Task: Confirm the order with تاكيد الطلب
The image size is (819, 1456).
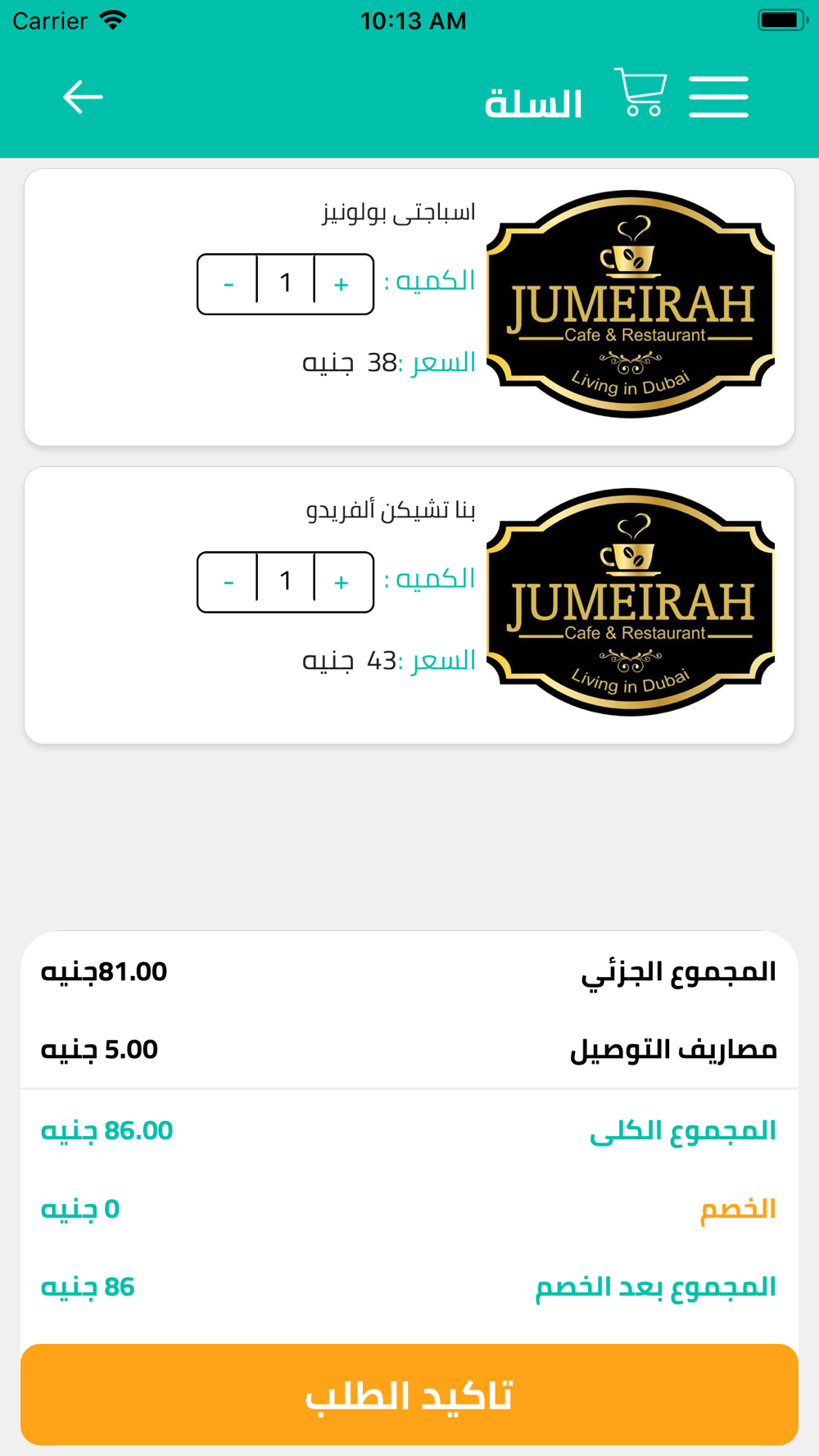Action: point(409,1395)
